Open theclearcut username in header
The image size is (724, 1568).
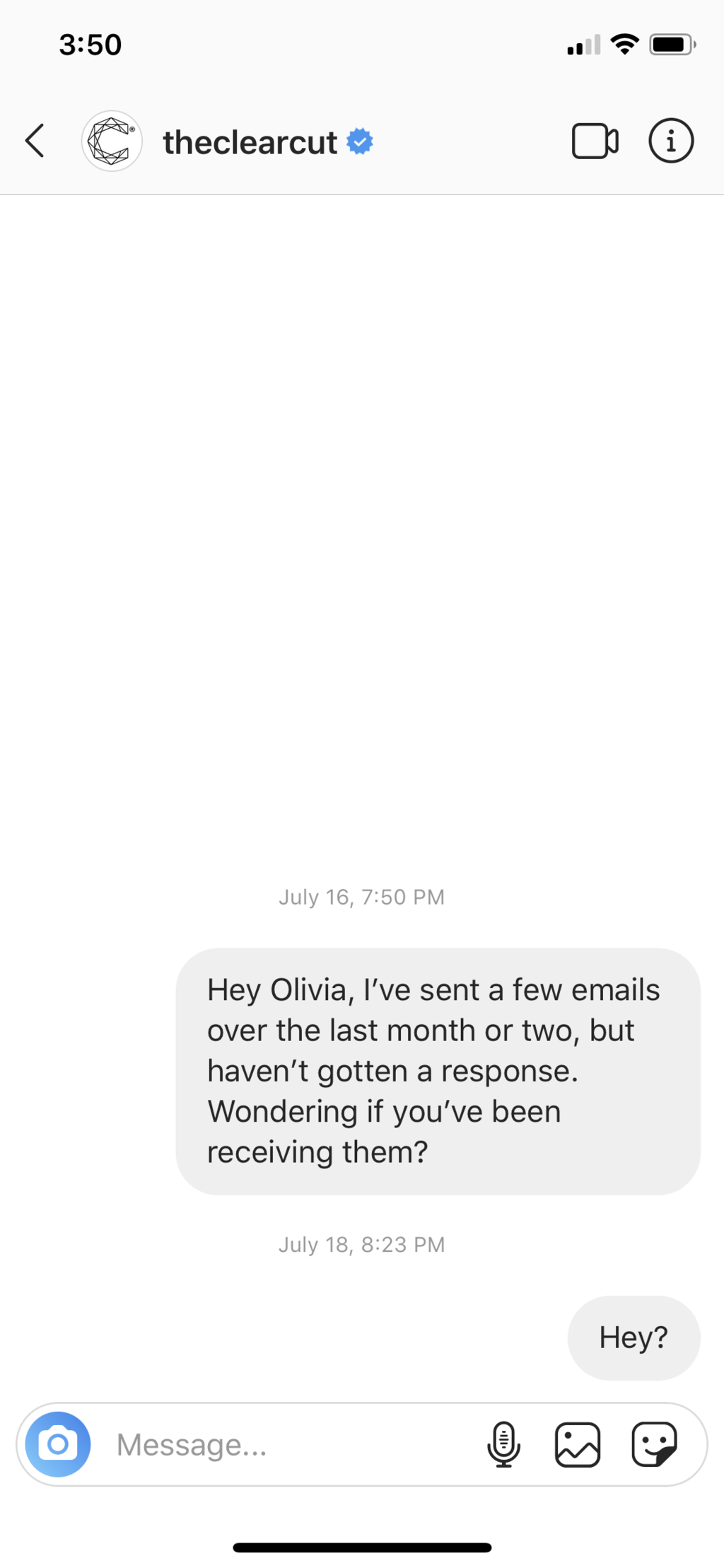pos(250,142)
